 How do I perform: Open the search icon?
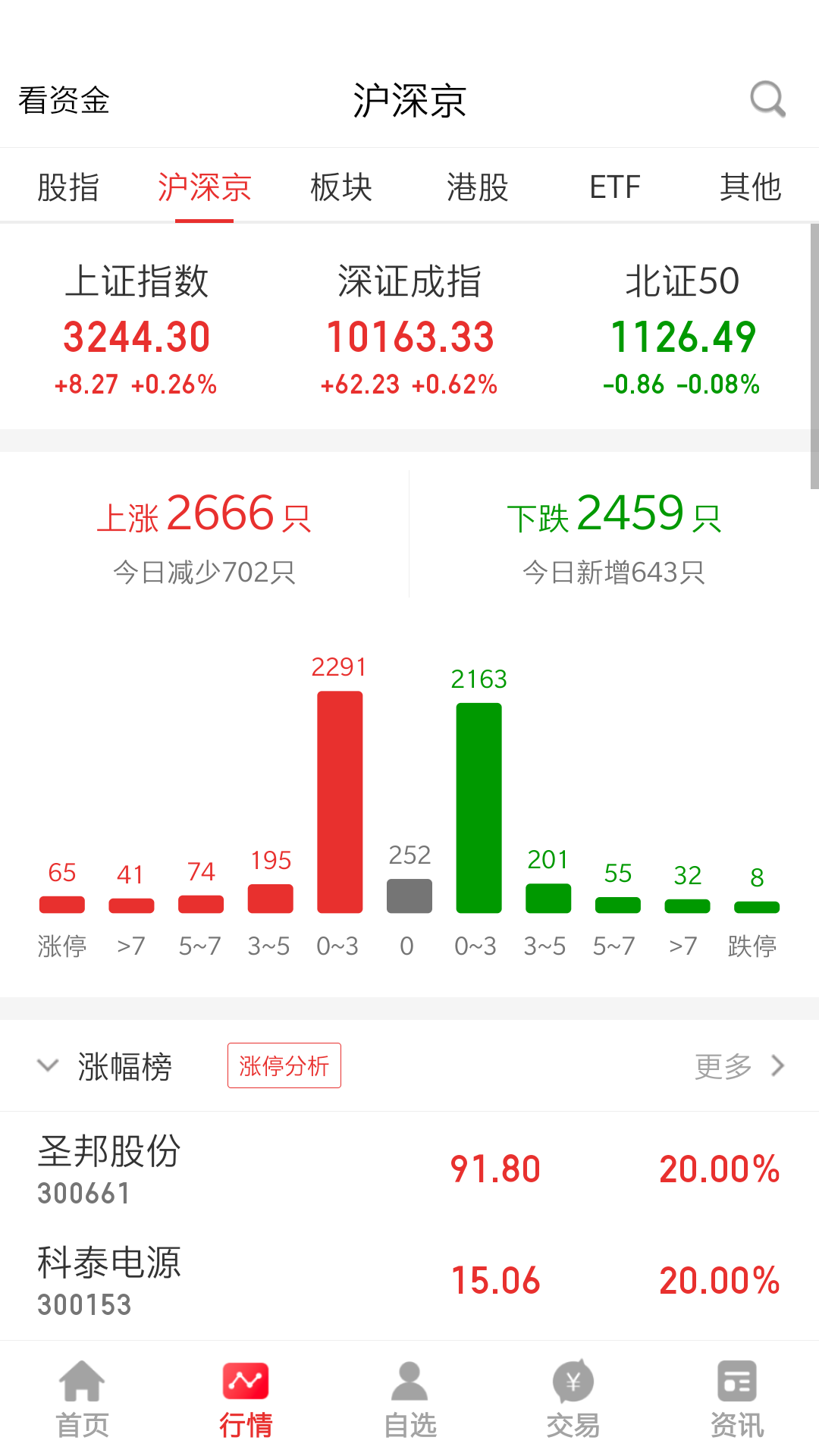pyautogui.click(x=767, y=99)
